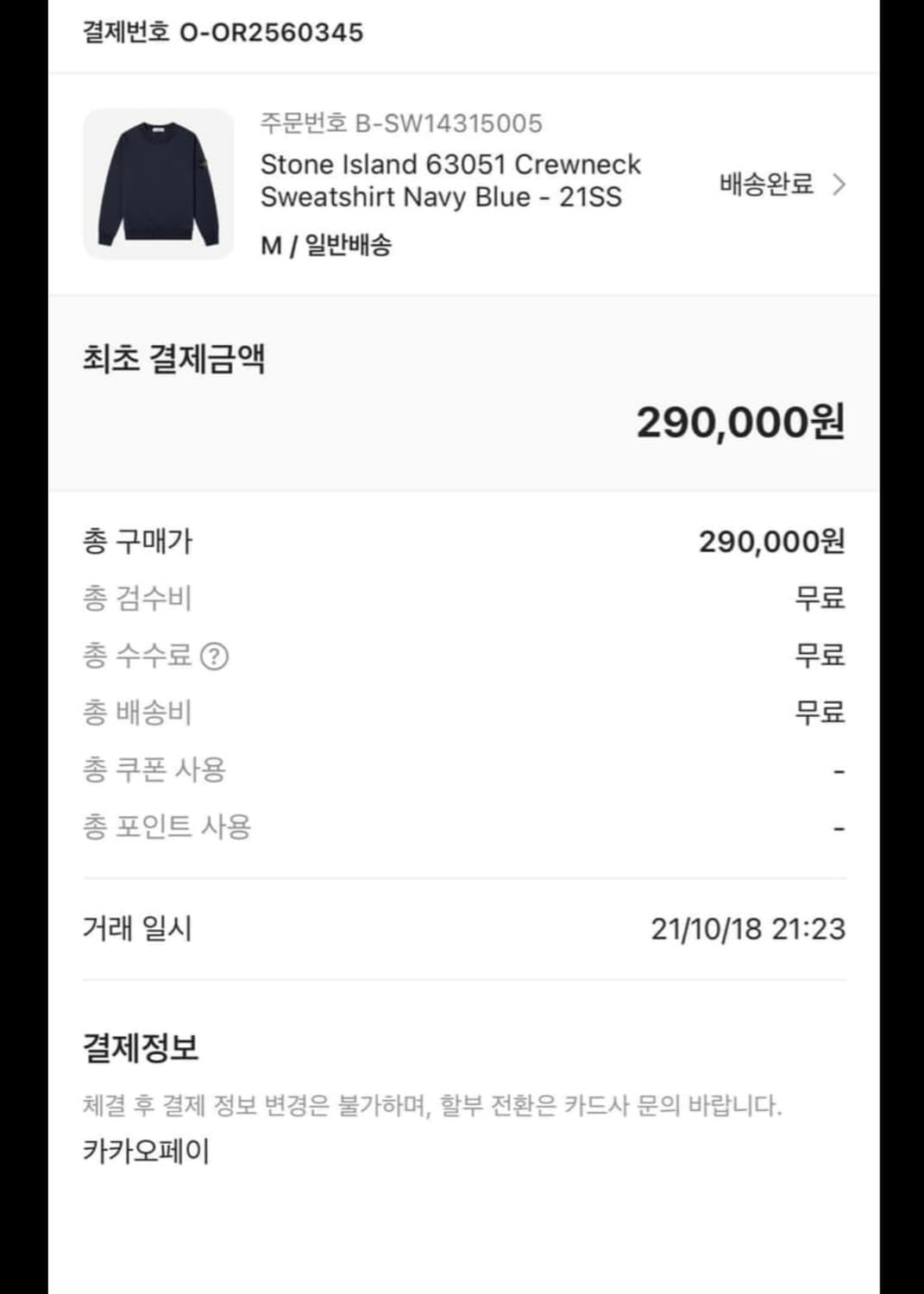Screen dimensions: 924x1294
Task: Click the chevron next to 배송완료
Action: (840, 184)
